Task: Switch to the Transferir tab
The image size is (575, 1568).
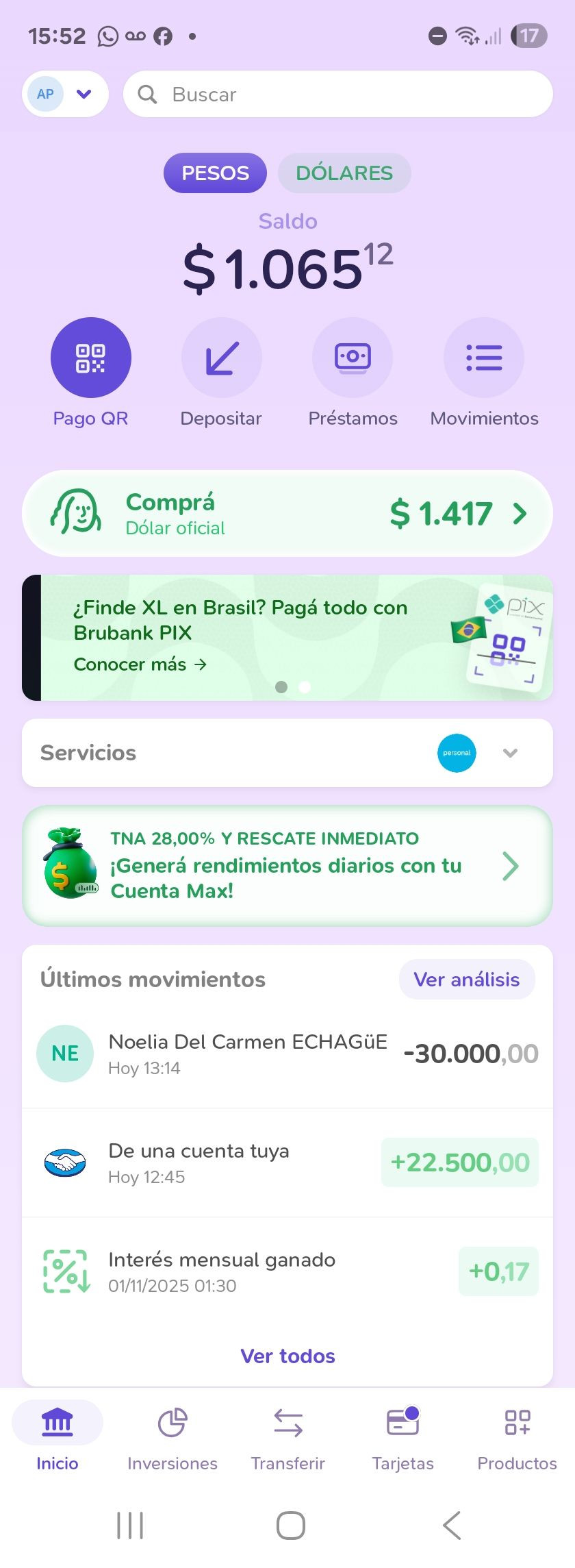Action: tap(287, 1436)
